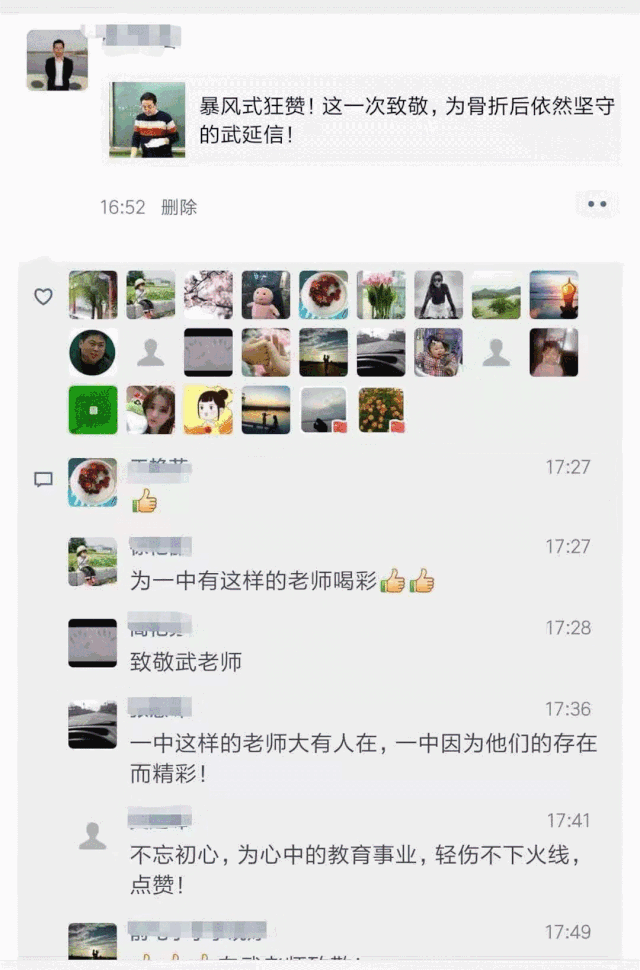Open the pink teddy bear liker's profile
The height and width of the screenshot is (970, 640).
[266, 295]
